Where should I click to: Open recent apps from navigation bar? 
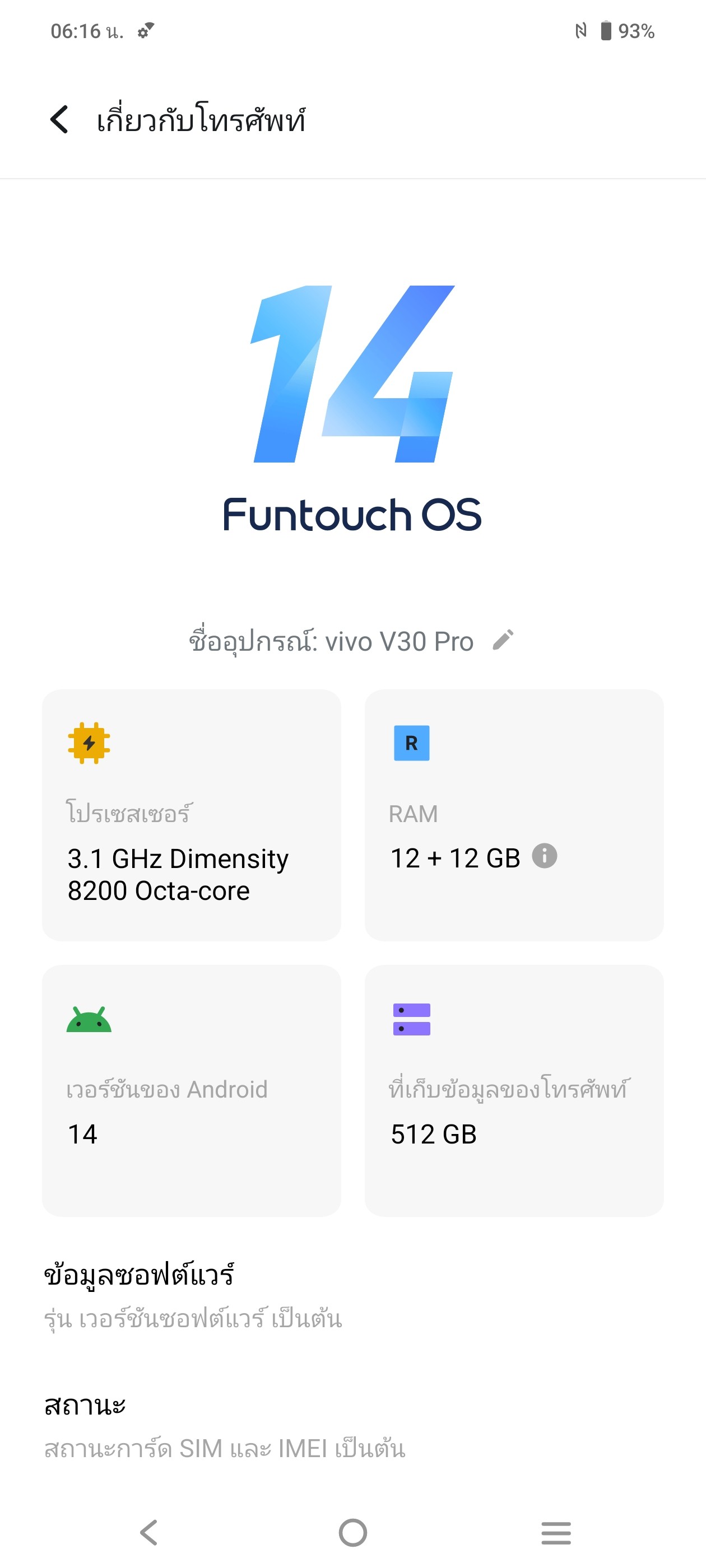point(555,1533)
